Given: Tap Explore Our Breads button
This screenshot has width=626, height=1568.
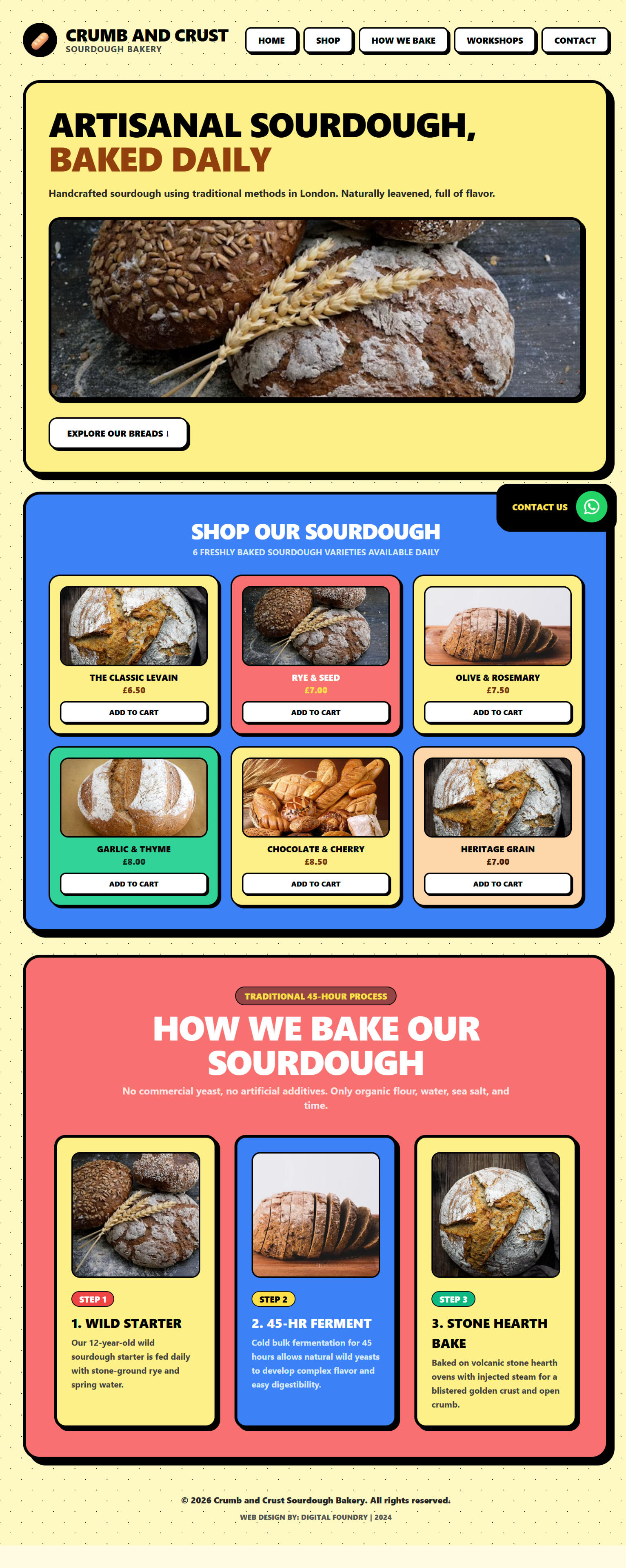Looking at the screenshot, I should pos(118,433).
